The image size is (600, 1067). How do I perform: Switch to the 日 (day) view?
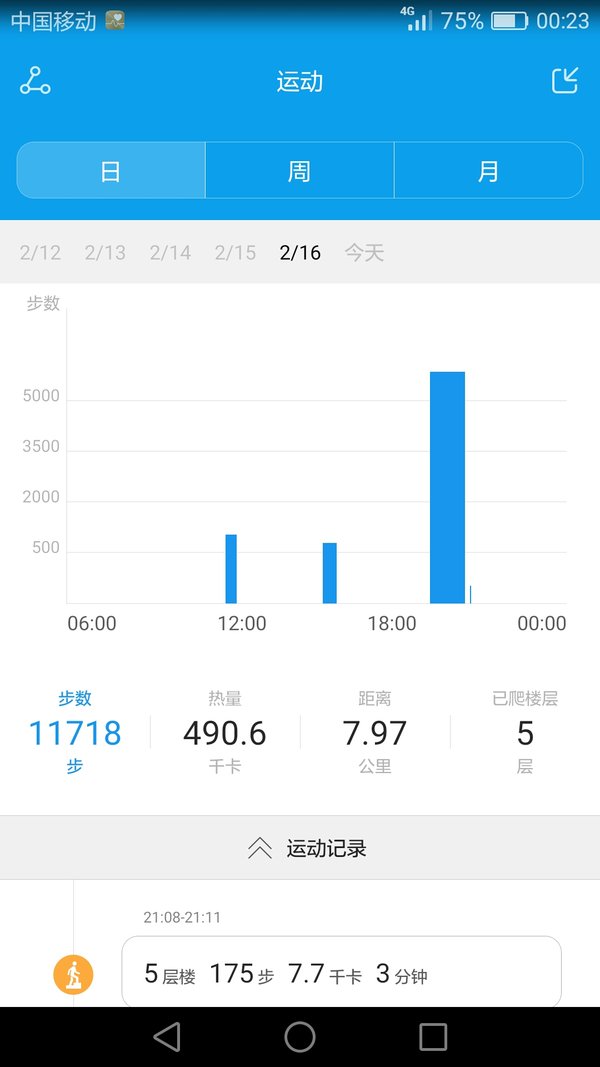[x=111, y=170]
